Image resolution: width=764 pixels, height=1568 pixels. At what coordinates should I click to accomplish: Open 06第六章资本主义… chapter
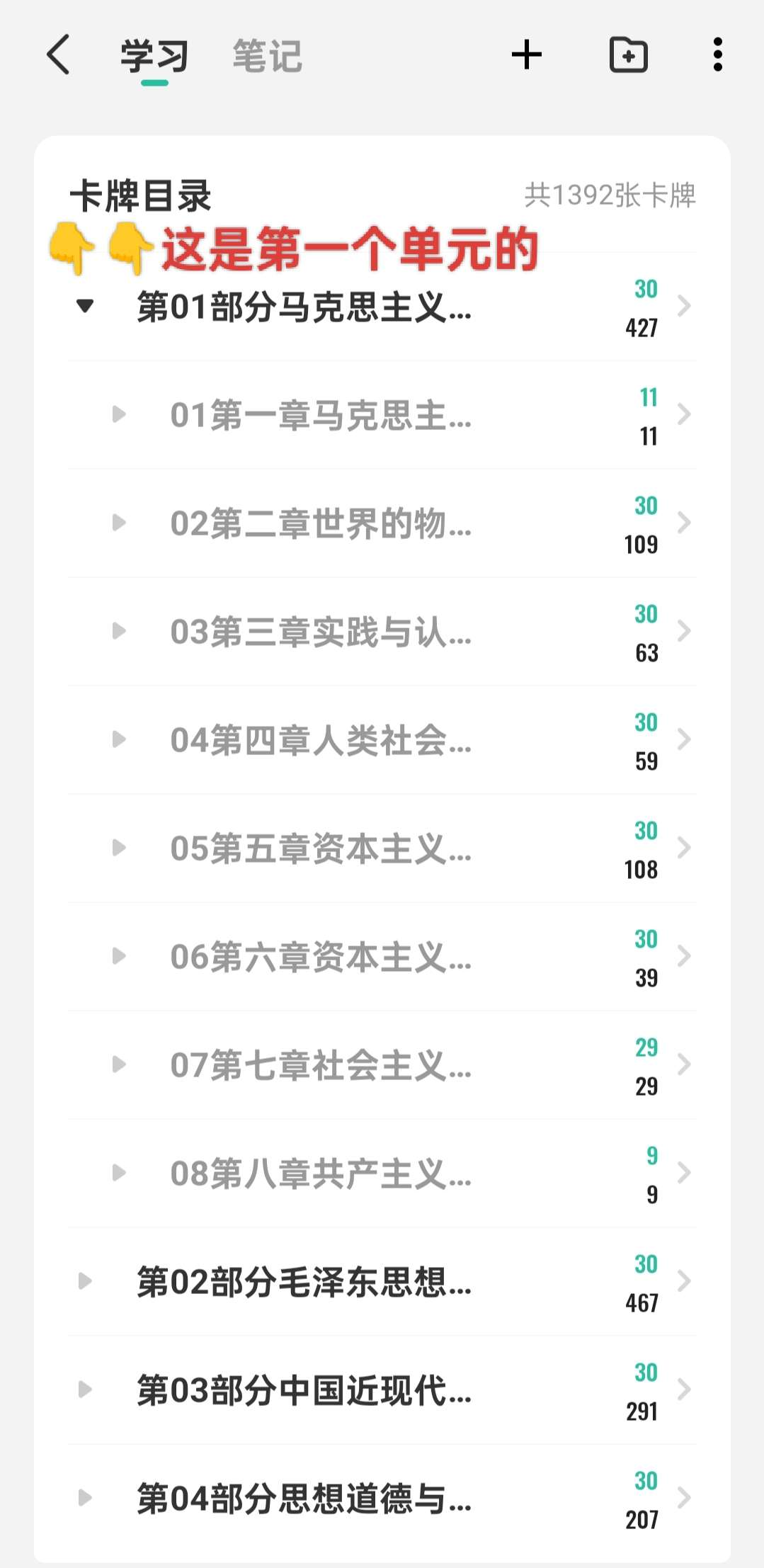383,957
